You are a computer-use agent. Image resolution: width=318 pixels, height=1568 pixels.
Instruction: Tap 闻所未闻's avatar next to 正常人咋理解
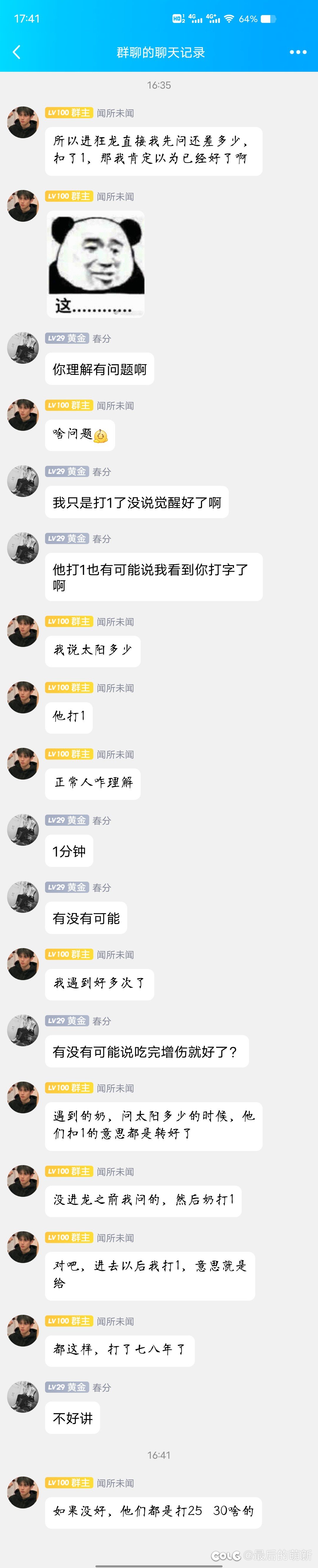(x=23, y=764)
